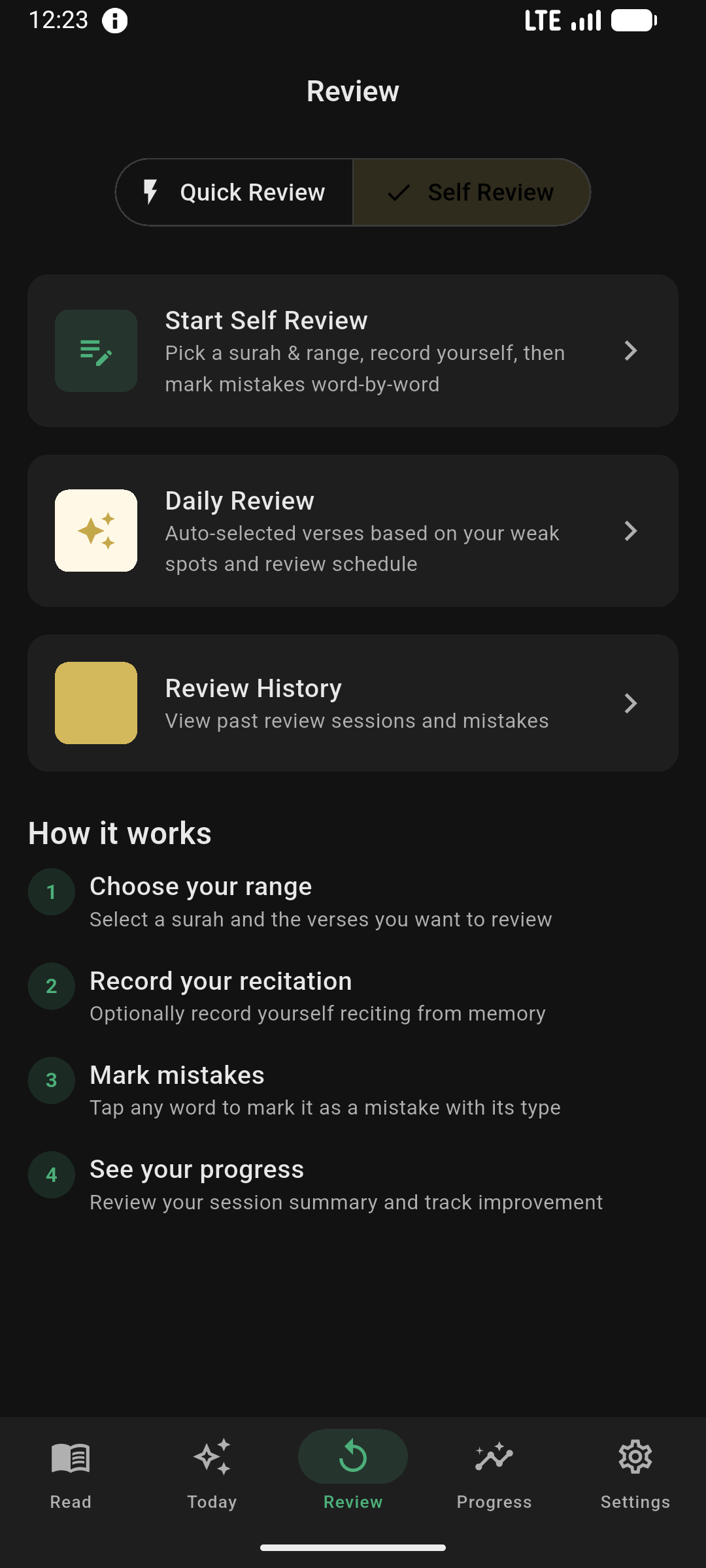Open the Daily Review card

coord(353,531)
